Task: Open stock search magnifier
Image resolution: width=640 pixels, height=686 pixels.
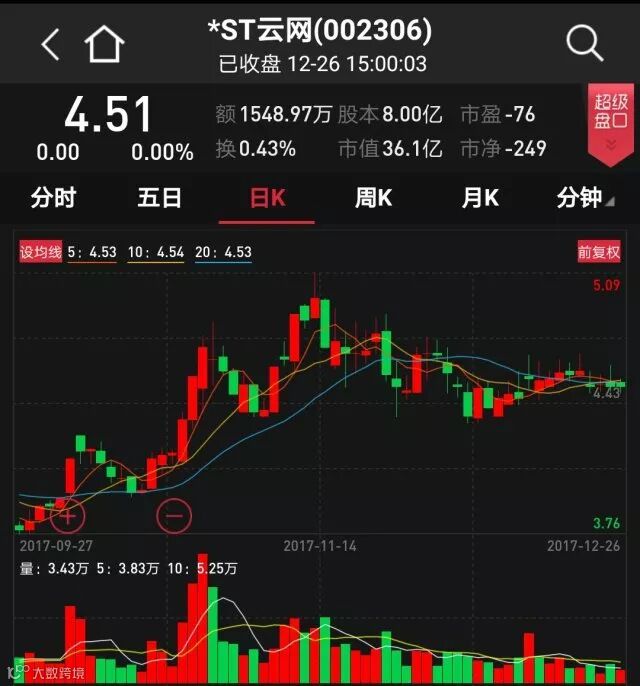Action: 584,43
